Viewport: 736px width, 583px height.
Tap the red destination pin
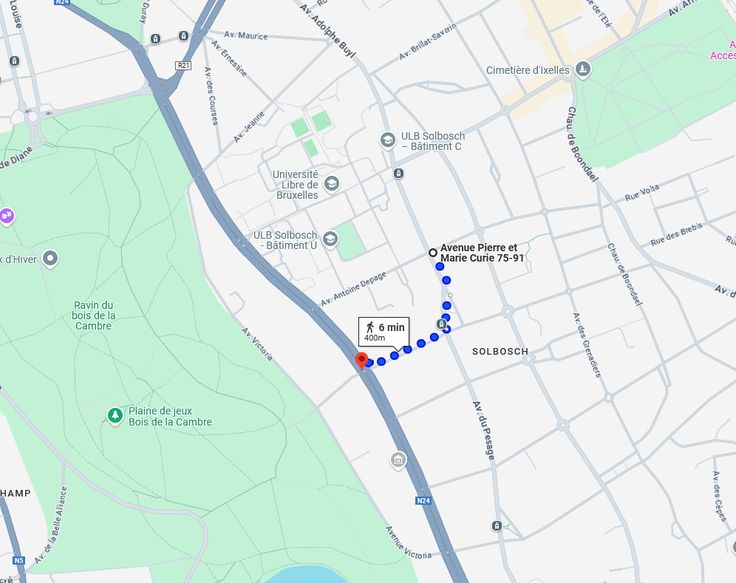[x=362, y=360]
